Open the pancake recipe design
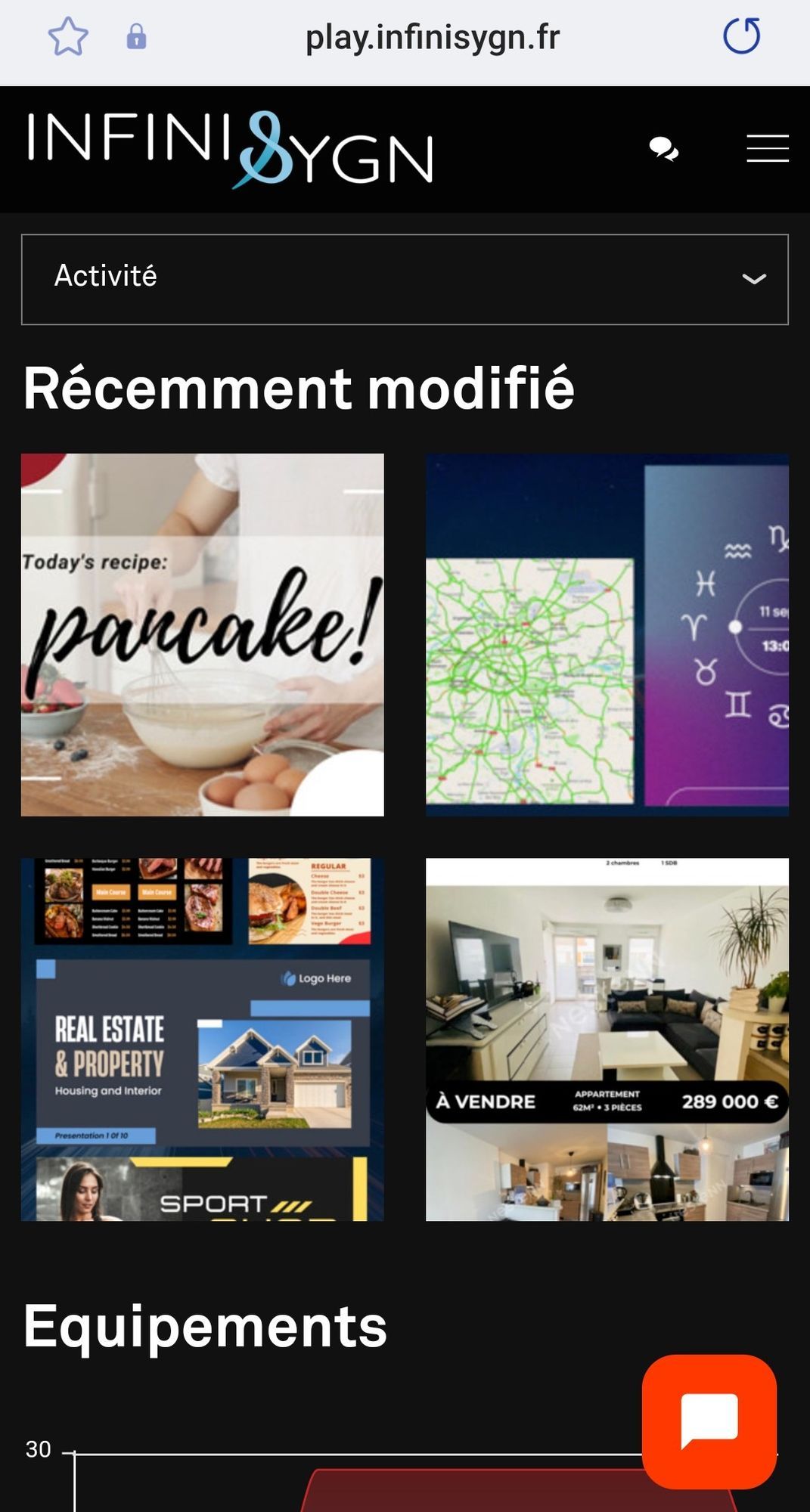This screenshot has height=1512, width=810. point(203,634)
